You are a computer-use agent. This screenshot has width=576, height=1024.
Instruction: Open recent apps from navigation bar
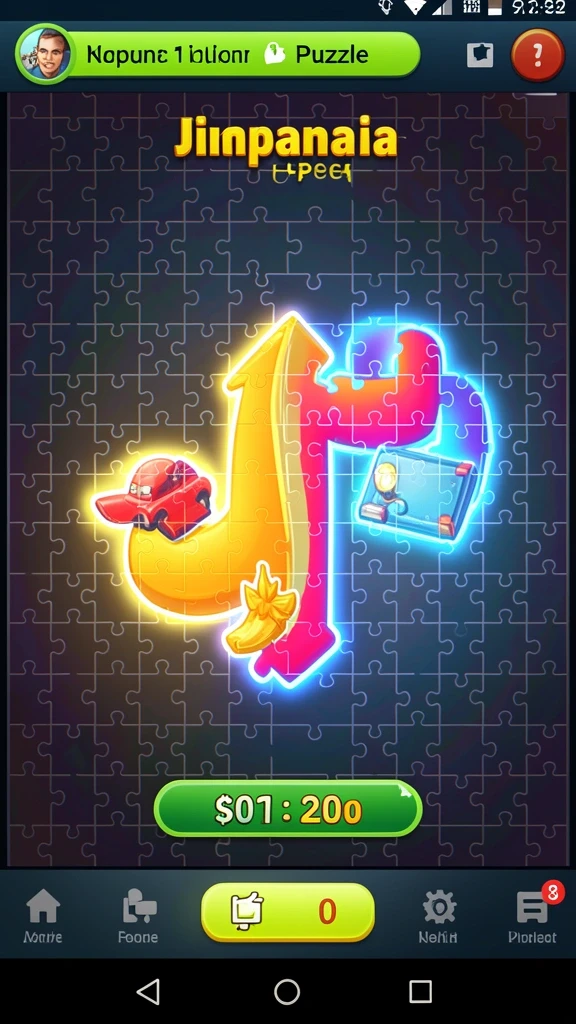(x=421, y=991)
